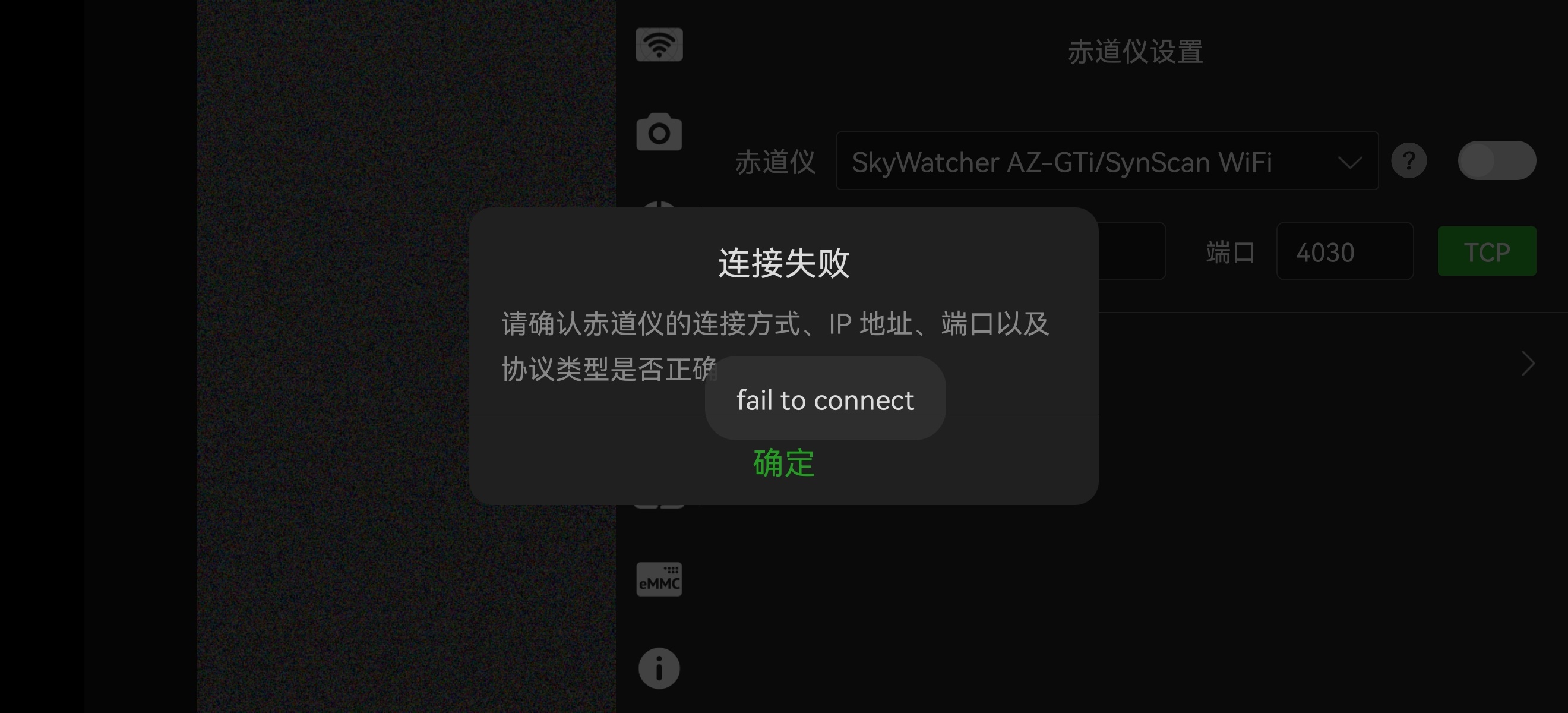Open the info icon

pyautogui.click(x=659, y=668)
